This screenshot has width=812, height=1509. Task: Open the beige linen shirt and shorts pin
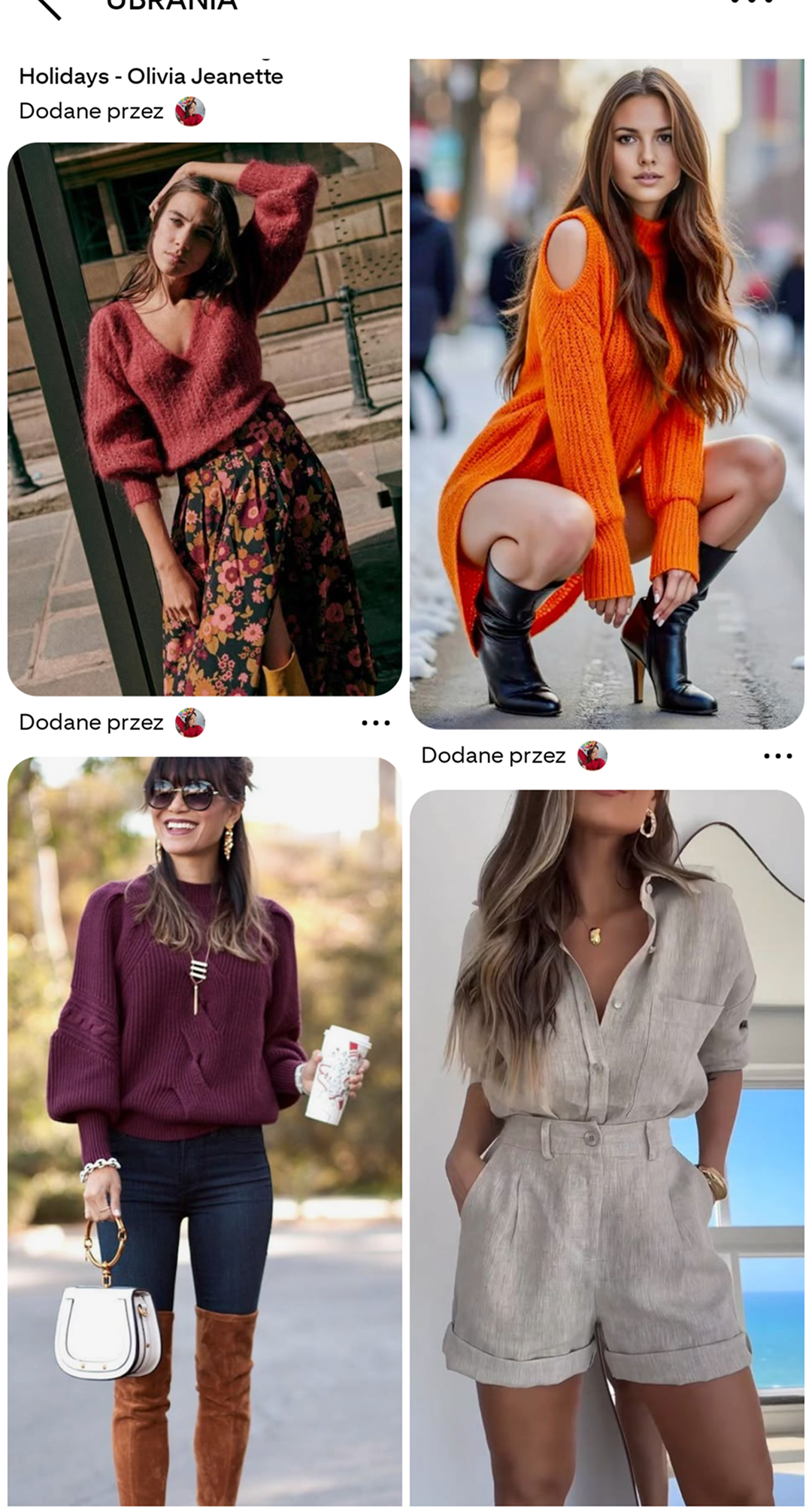pyautogui.click(x=607, y=1143)
